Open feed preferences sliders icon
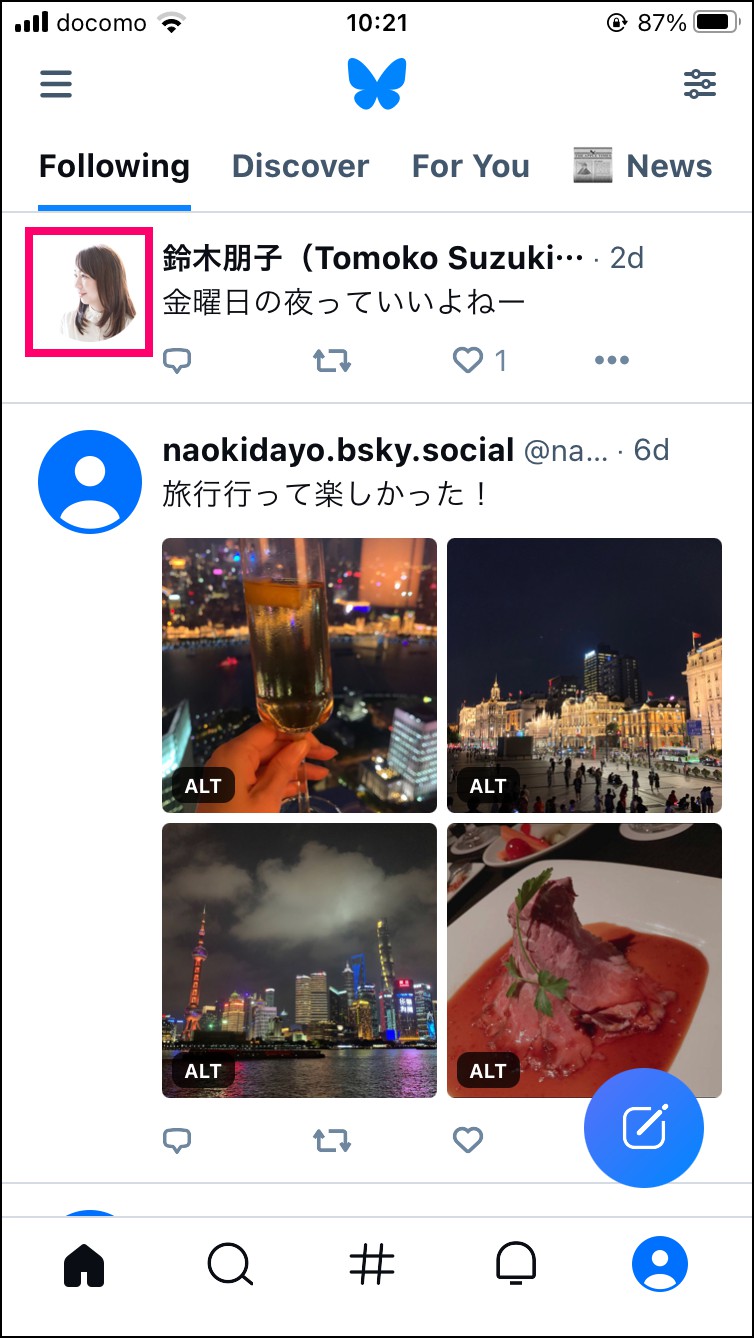 (700, 84)
